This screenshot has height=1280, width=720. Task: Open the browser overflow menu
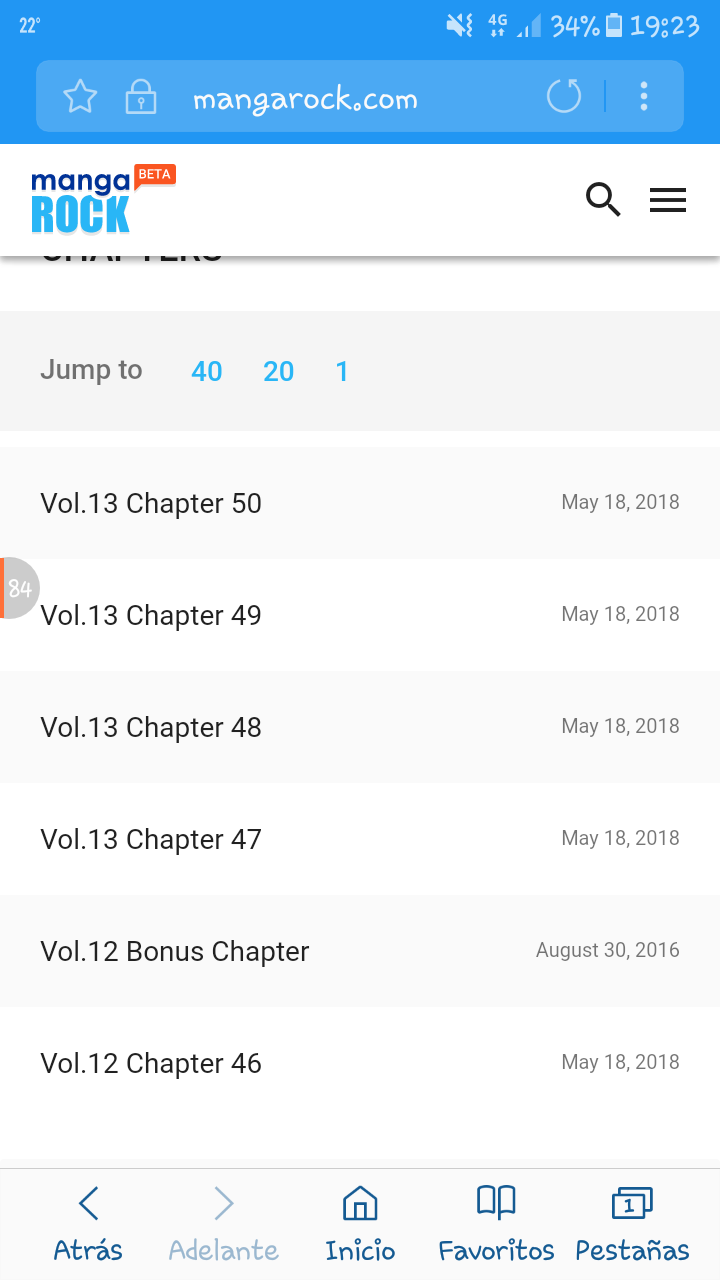pyautogui.click(x=644, y=97)
